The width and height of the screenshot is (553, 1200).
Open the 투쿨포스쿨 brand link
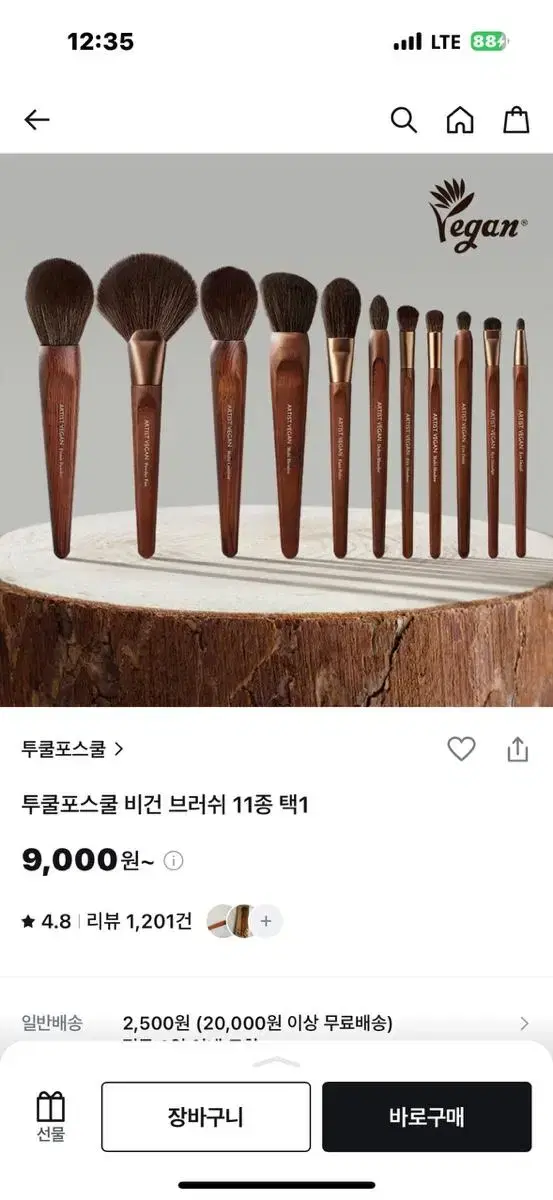pyautogui.click(x=73, y=748)
